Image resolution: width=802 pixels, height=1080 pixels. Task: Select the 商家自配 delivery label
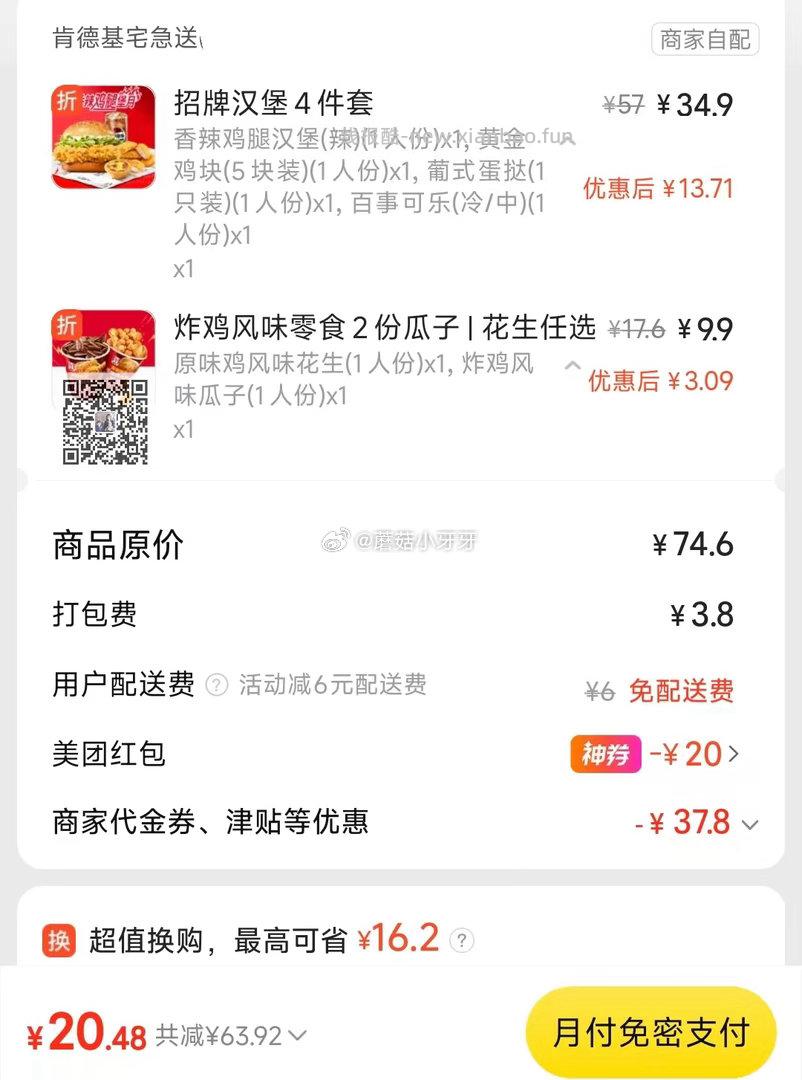705,39
